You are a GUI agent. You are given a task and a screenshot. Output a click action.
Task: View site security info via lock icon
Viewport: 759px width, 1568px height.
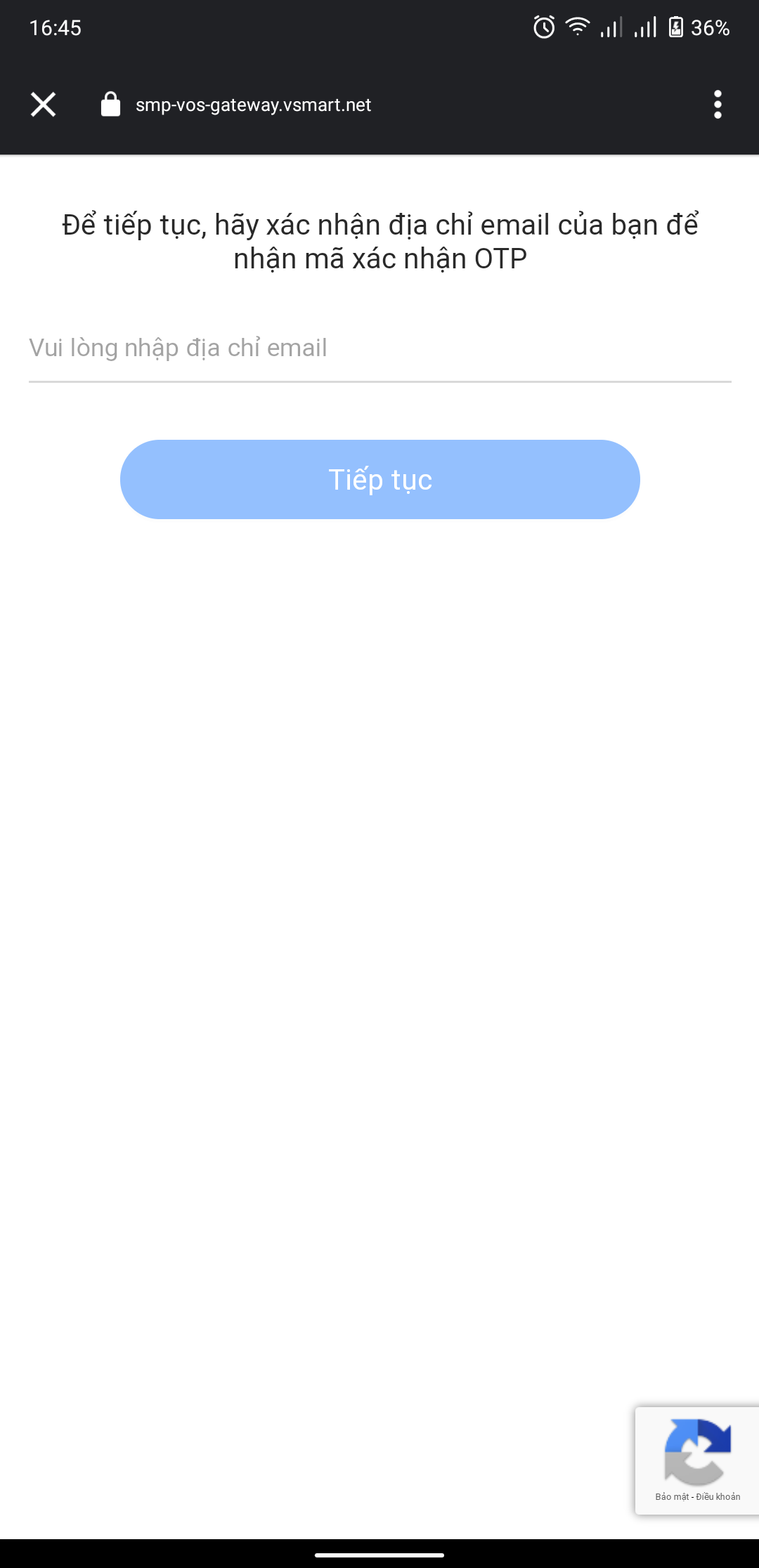pyautogui.click(x=110, y=105)
